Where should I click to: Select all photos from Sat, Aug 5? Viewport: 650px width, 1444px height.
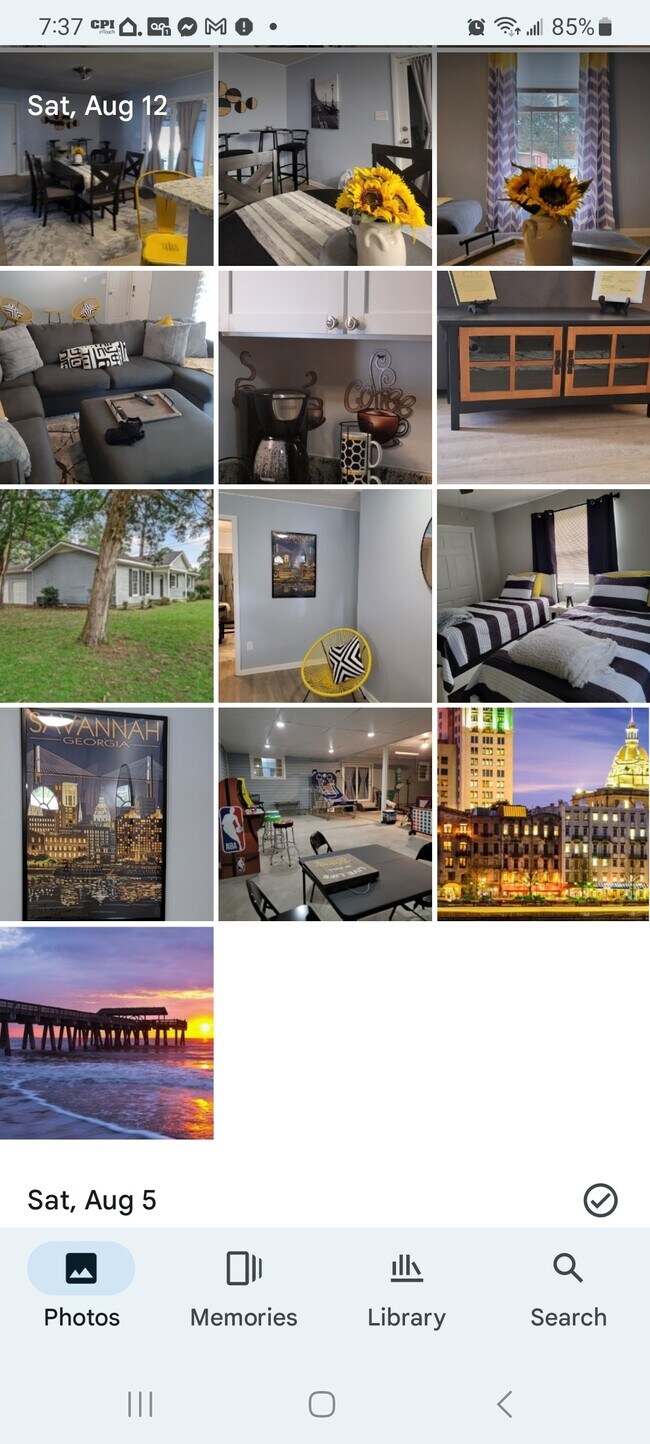(x=600, y=1200)
